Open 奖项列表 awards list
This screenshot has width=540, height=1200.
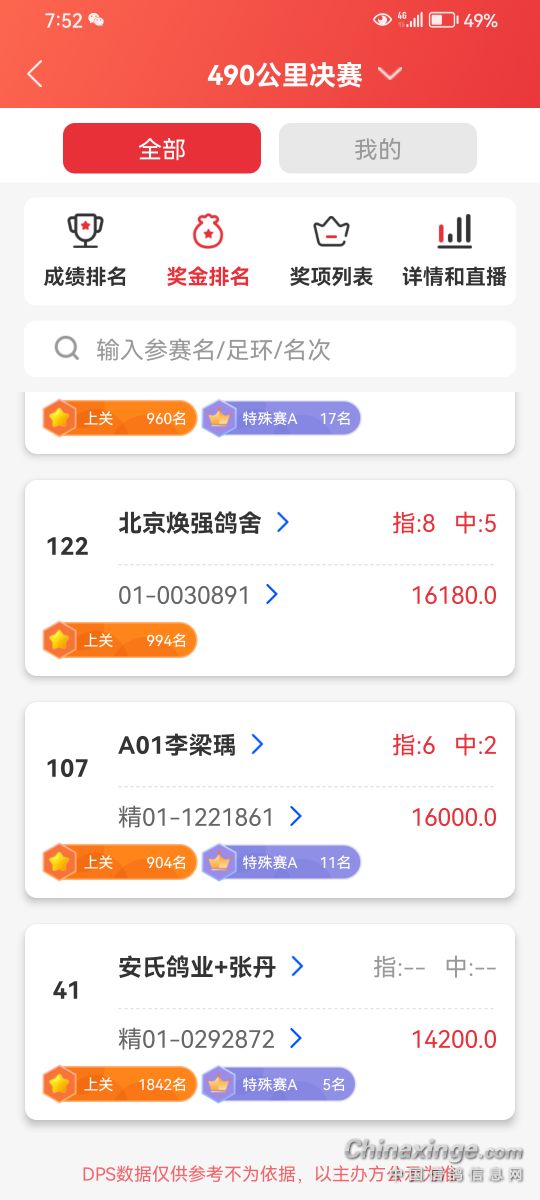coord(331,251)
